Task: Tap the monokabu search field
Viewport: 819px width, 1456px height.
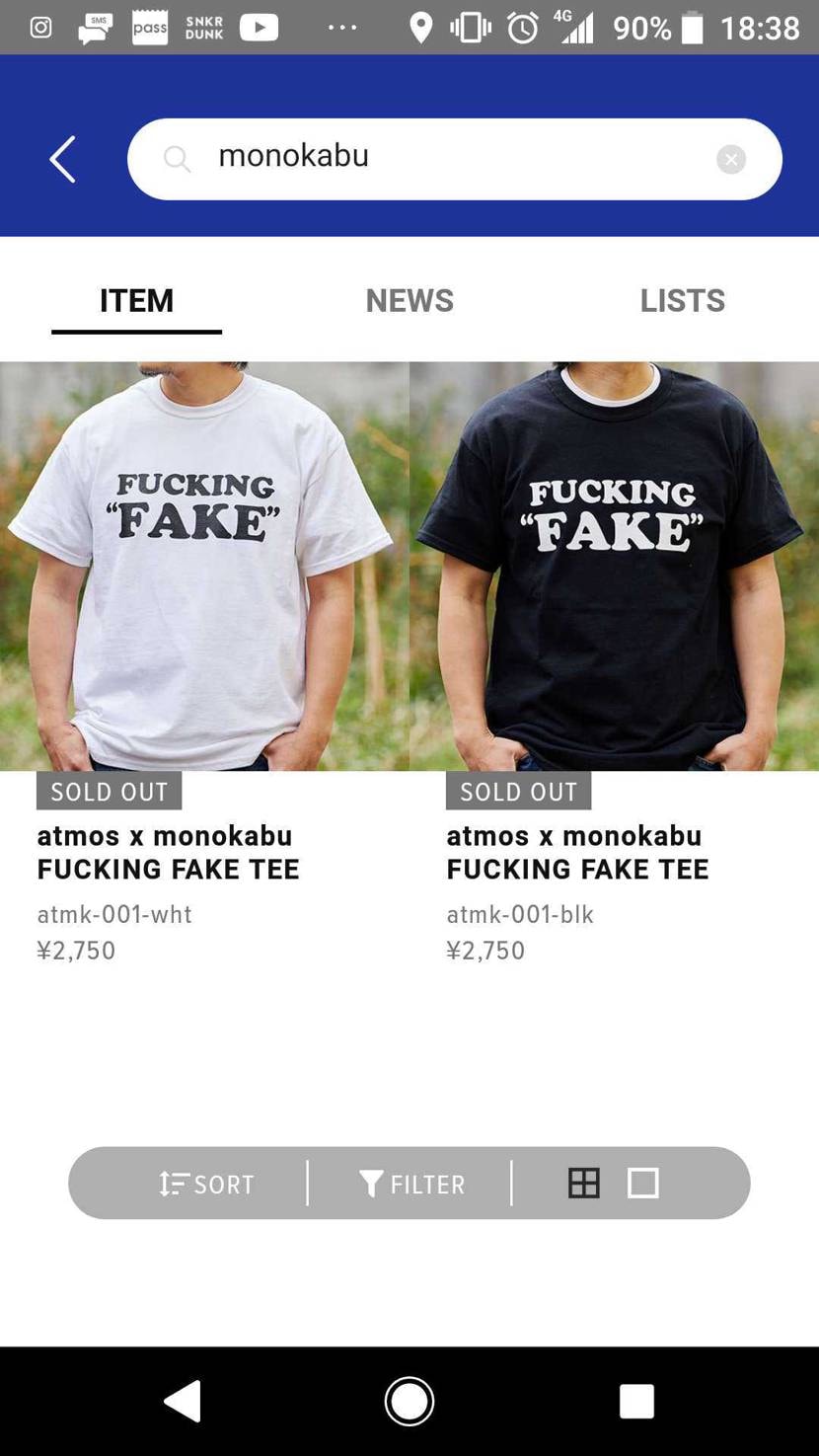Action: [x=434, y=158]
